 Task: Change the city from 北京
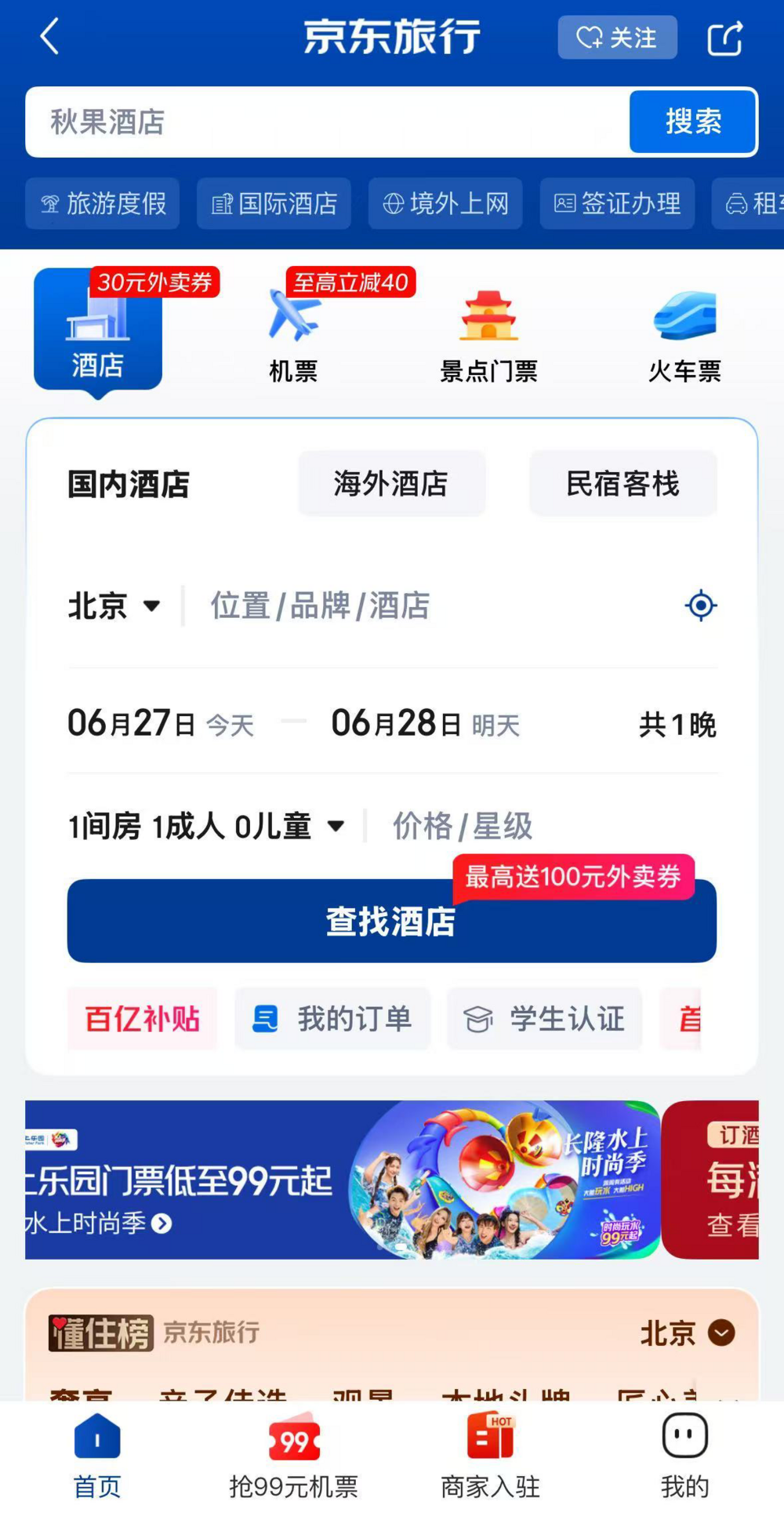[x=114, y=605]
